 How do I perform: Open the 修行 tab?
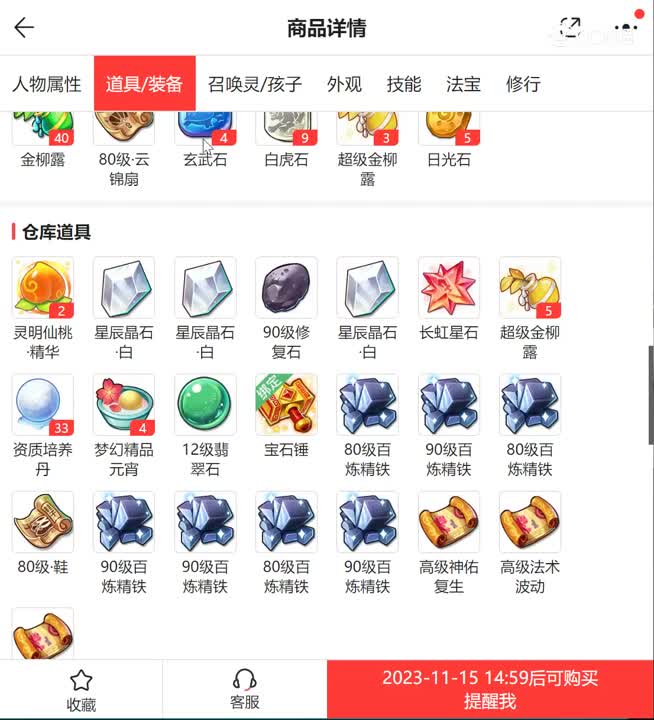[523, 84]
